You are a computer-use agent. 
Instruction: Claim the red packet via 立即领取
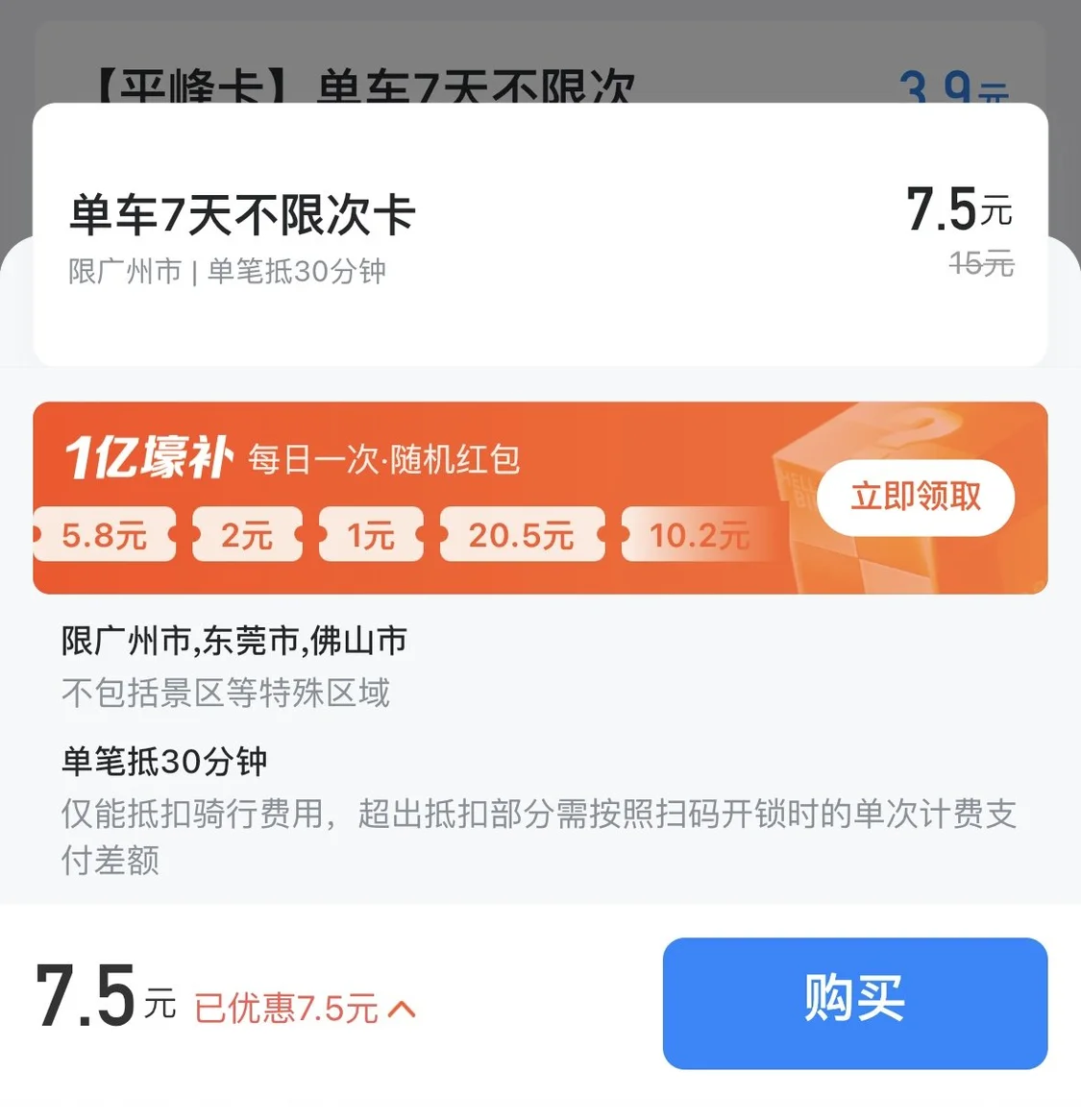click(x=915, y=498)
